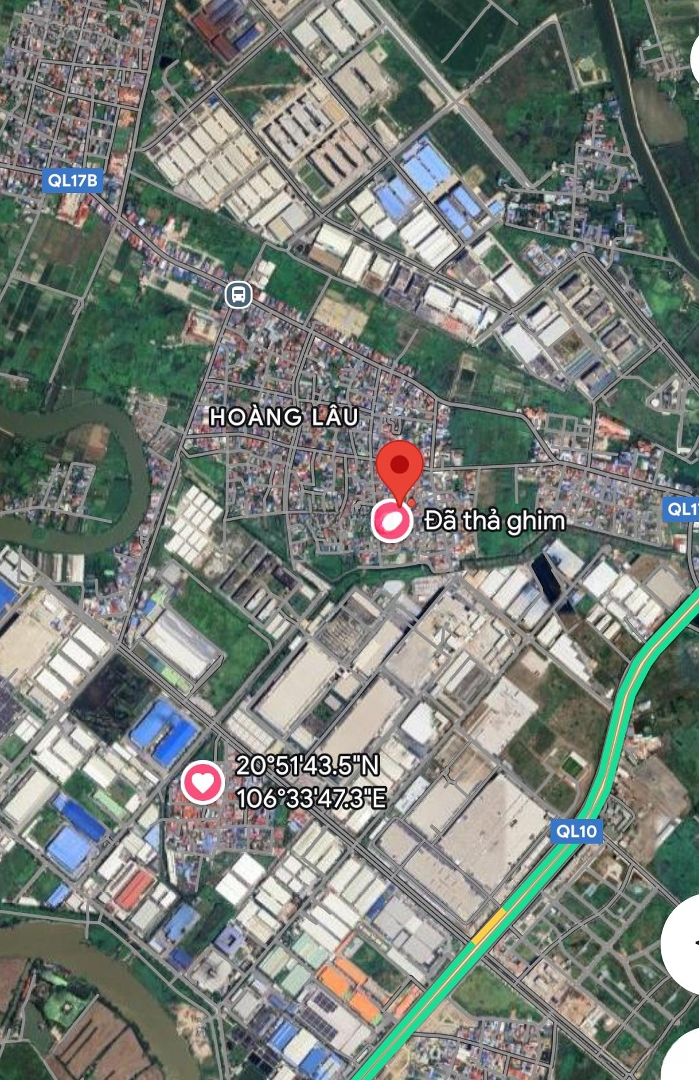The width and height of the screenshot is (699, 1080).
Task: Open the saved heart place marker with coordinates
Action: (203, 782)
